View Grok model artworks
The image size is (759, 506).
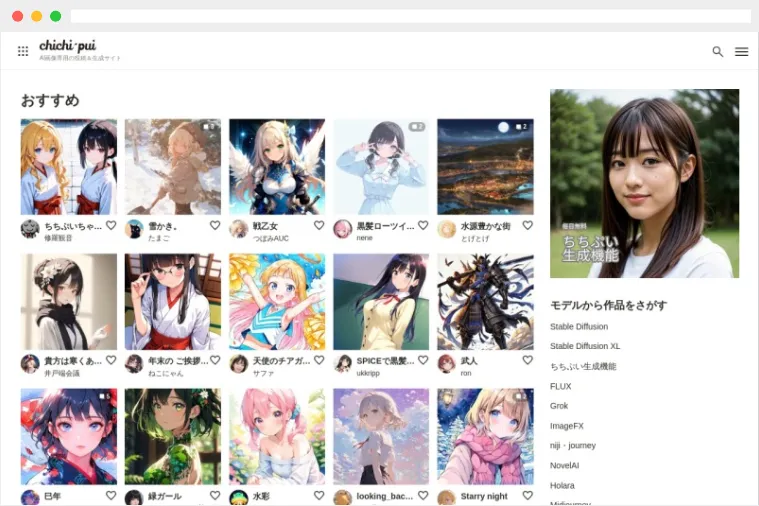[559, 406]
